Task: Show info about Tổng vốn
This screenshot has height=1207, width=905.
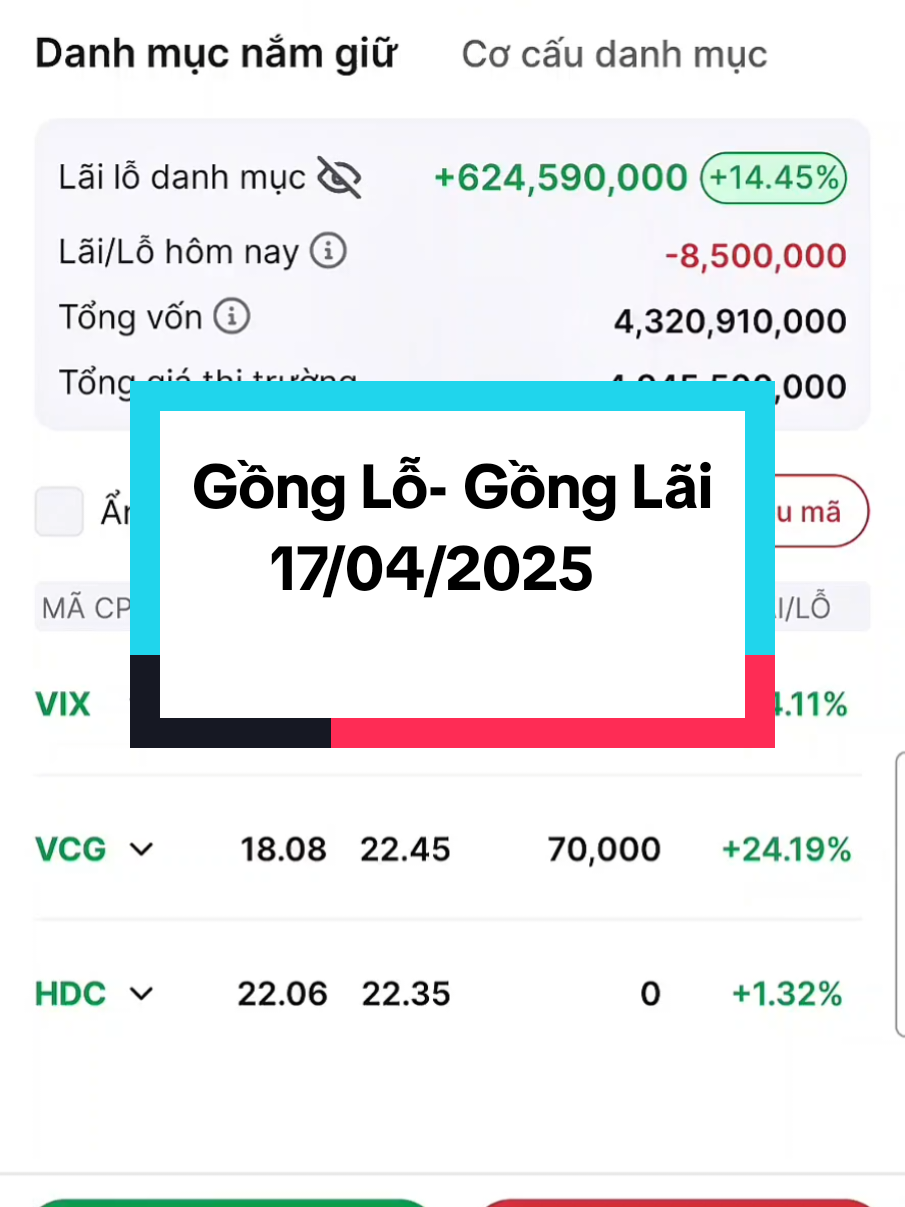Action: point(232,317)
